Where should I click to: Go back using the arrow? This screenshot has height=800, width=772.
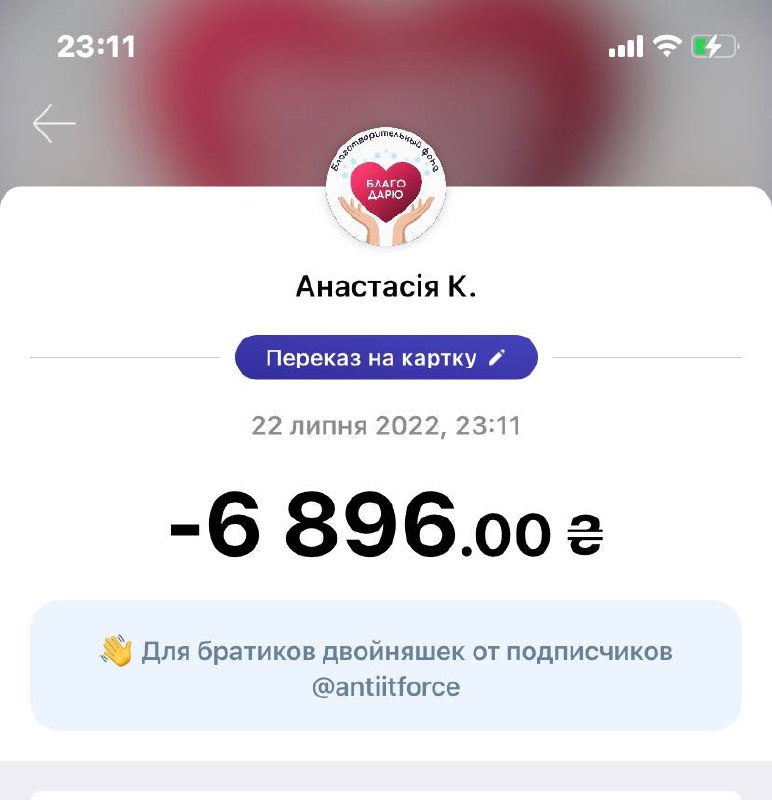pyautogui.click(x=54, y=124)
